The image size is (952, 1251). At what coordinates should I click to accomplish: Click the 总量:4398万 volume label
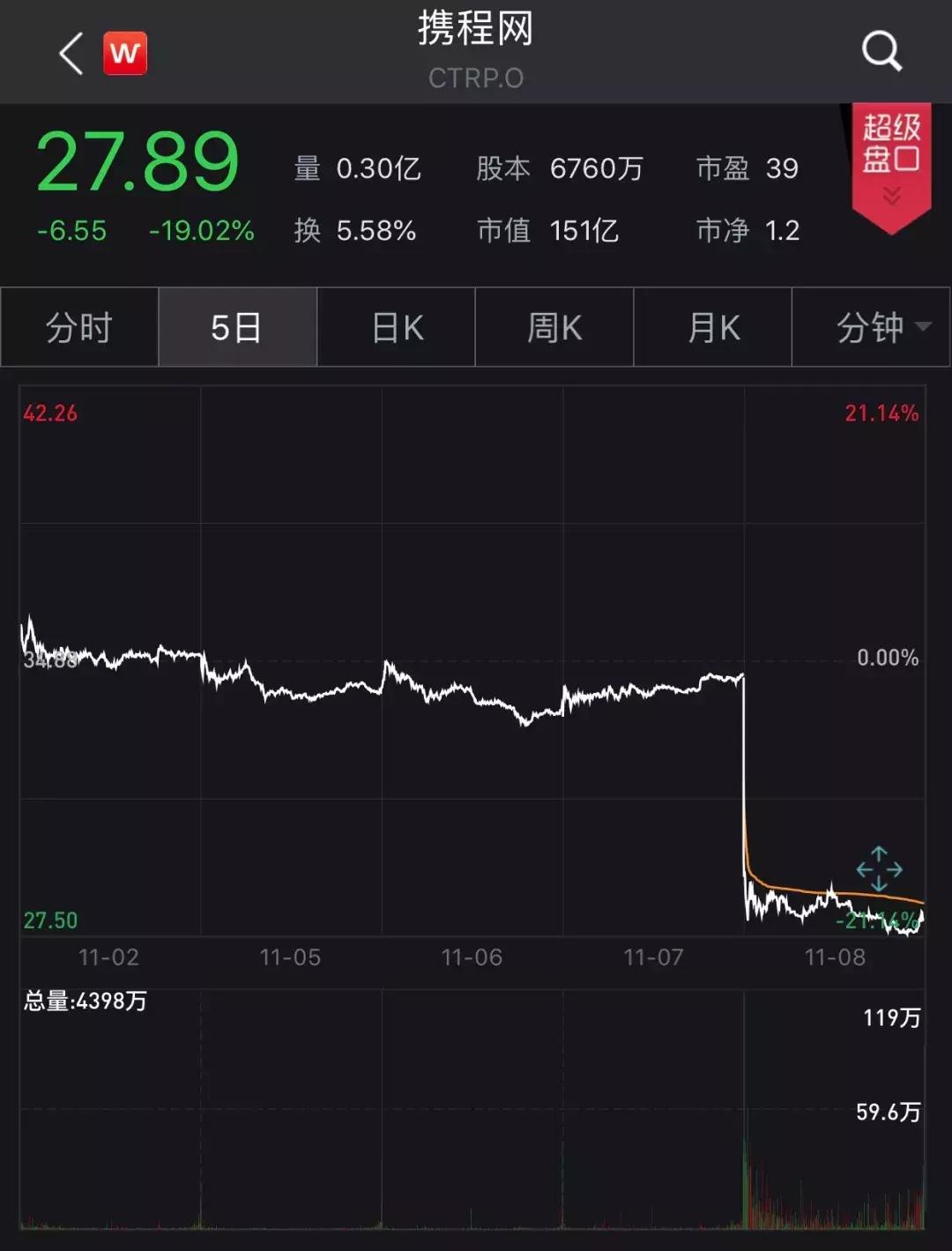(x=84, y=1000)
